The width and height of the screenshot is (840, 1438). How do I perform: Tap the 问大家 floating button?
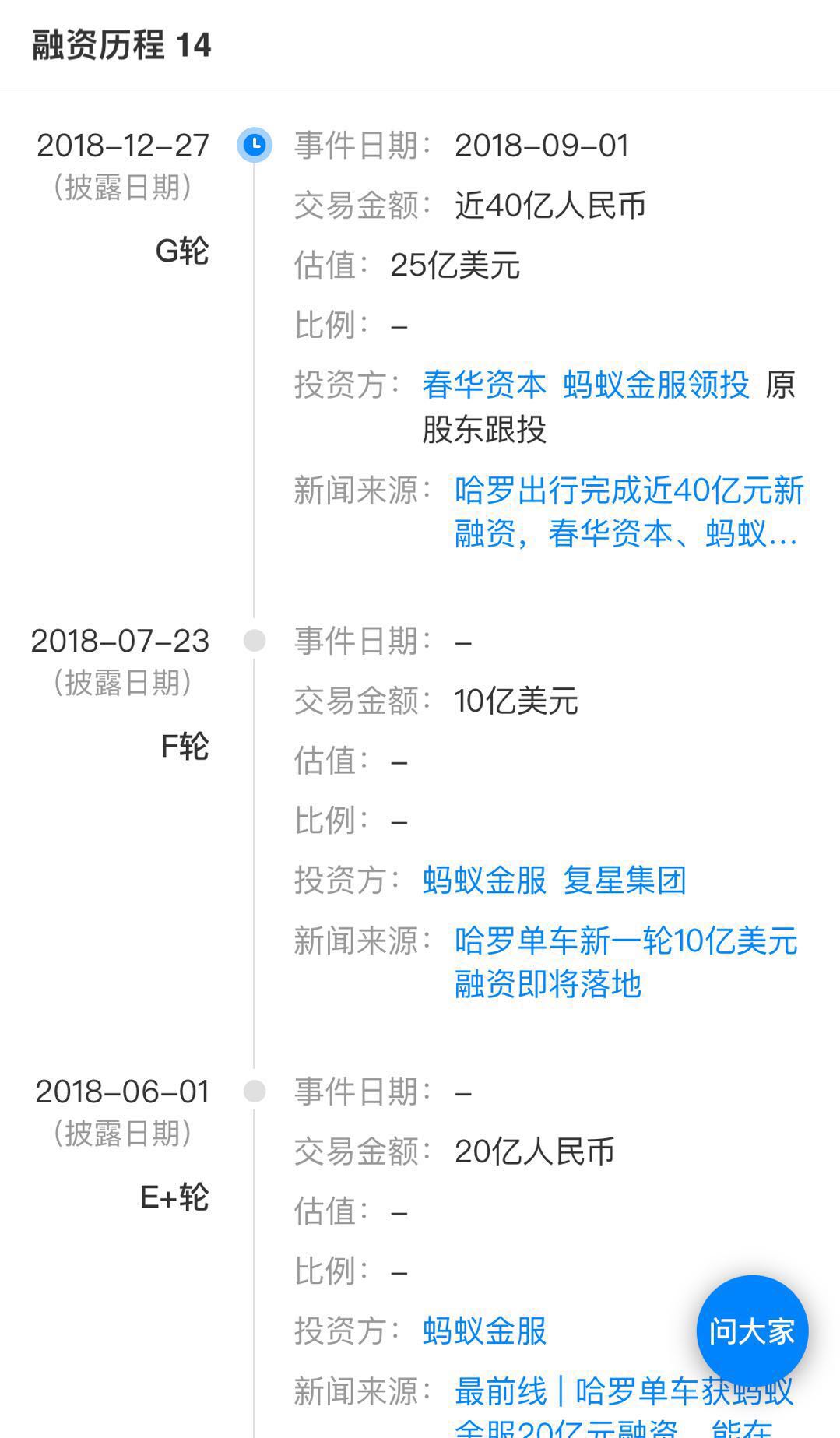coord(751,1331)
